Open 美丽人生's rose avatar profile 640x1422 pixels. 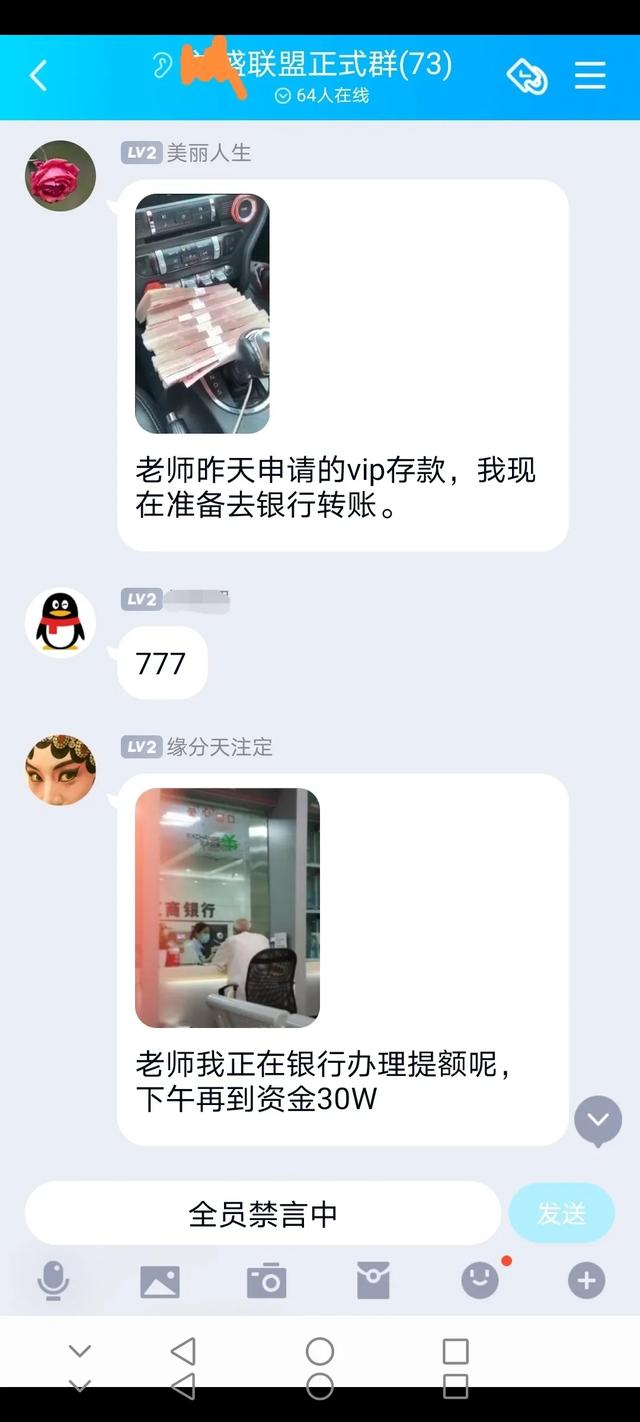[60, 176]
